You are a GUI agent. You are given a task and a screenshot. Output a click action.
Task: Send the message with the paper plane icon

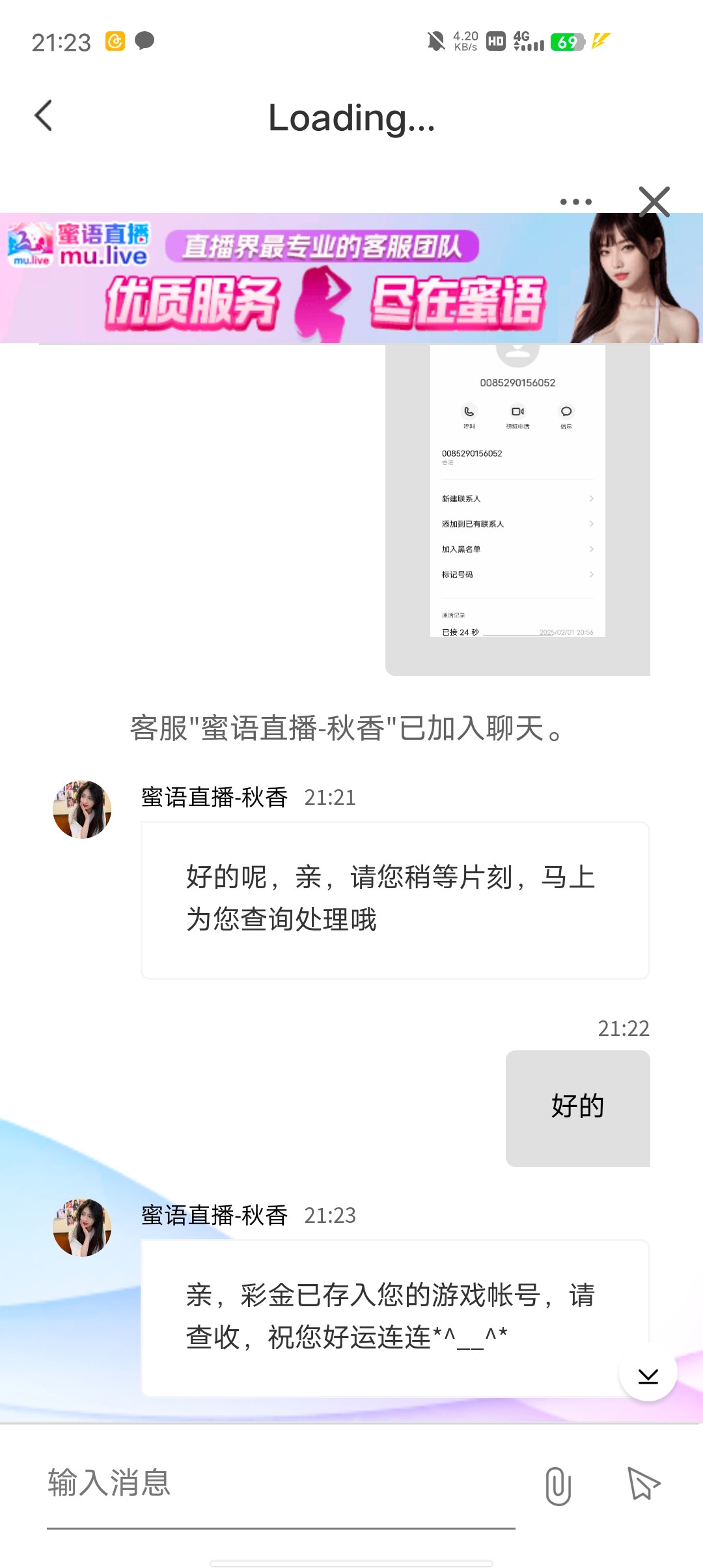pos(643,1485)
